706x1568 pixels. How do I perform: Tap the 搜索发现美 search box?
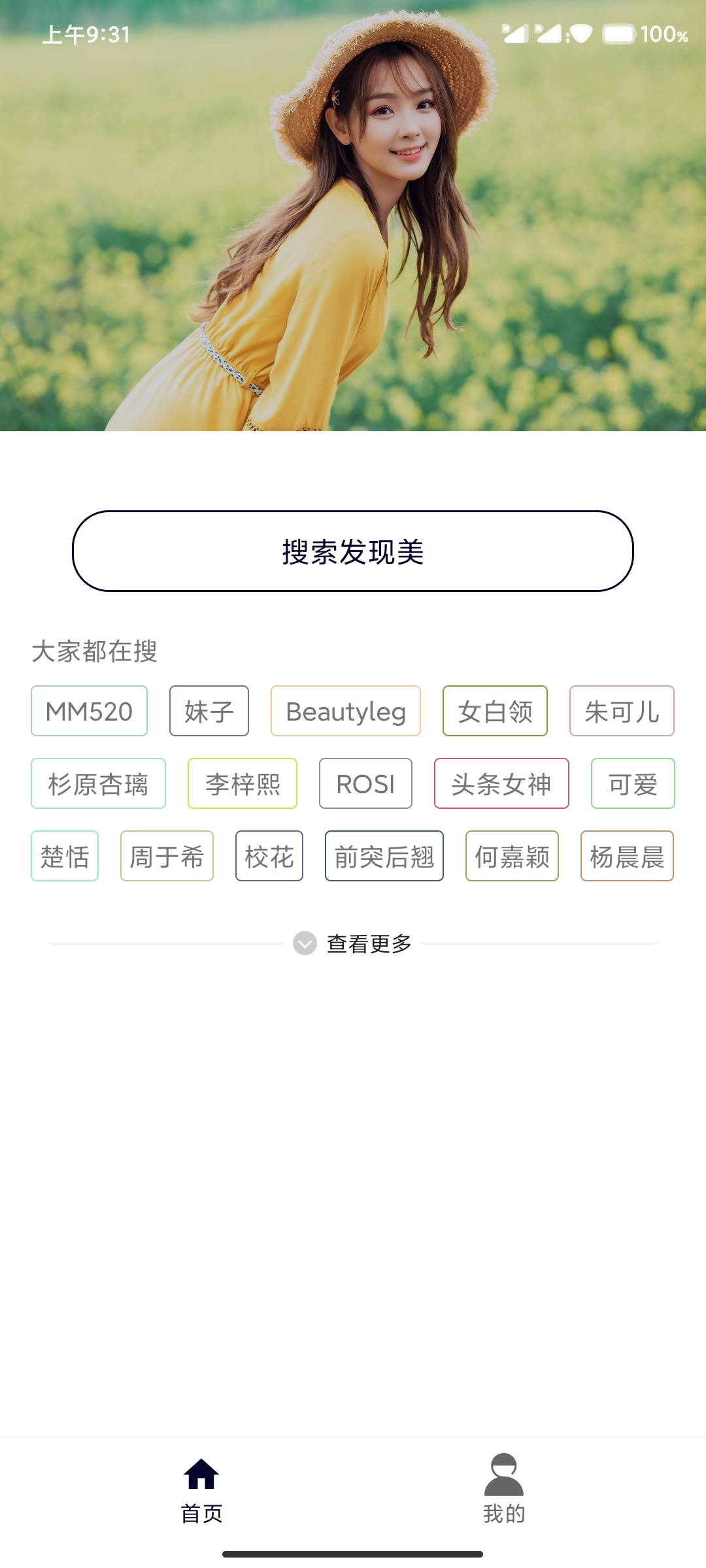click(353, 551)
